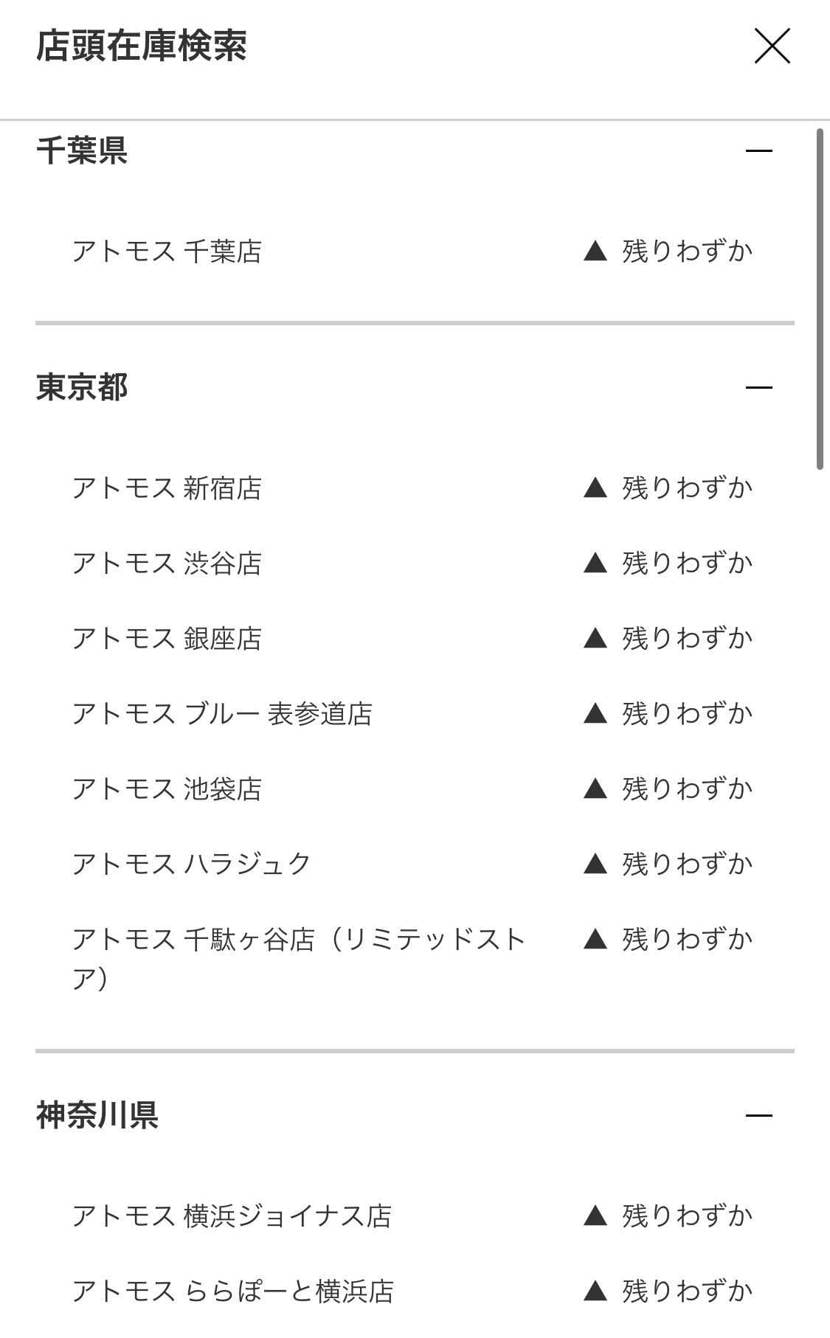Screen dimensions: 830x1338
Task: Click the stock triangle for アトモス 横浜ジョイナス店
Action: point(596,1215)
